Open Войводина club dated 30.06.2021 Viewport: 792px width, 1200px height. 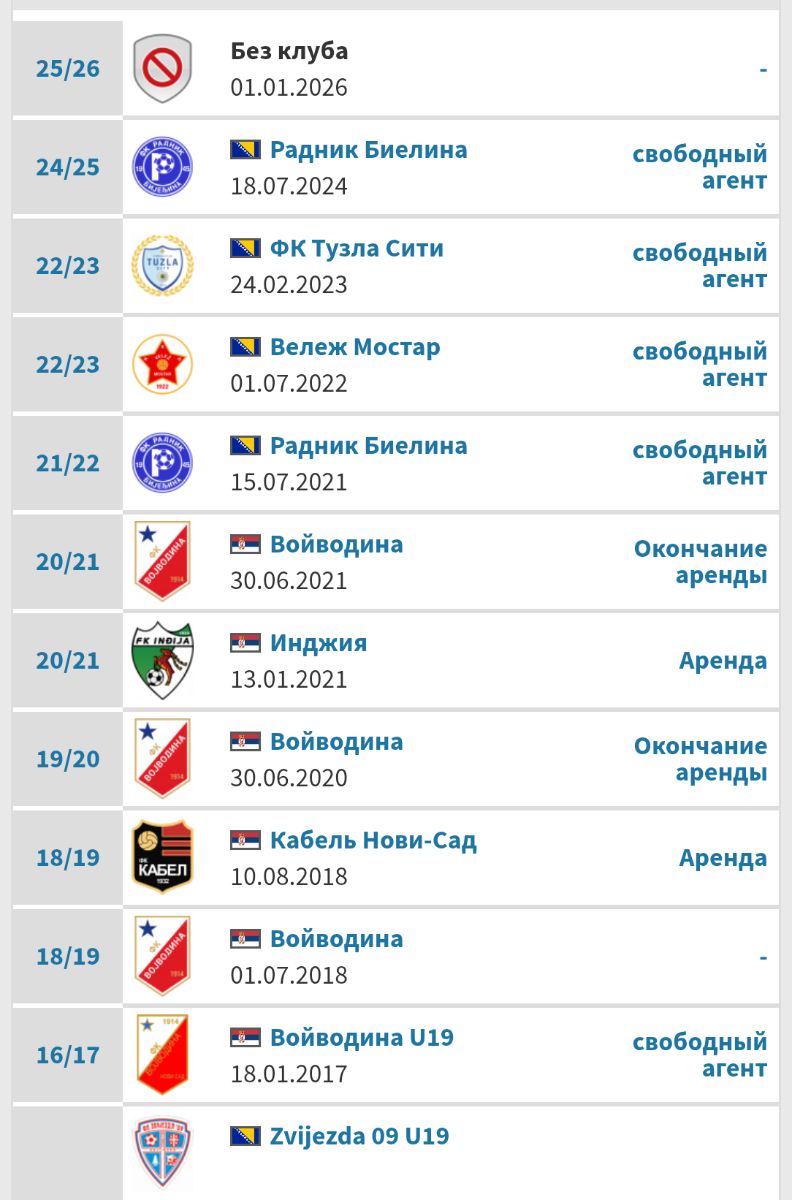coord(336,544)
